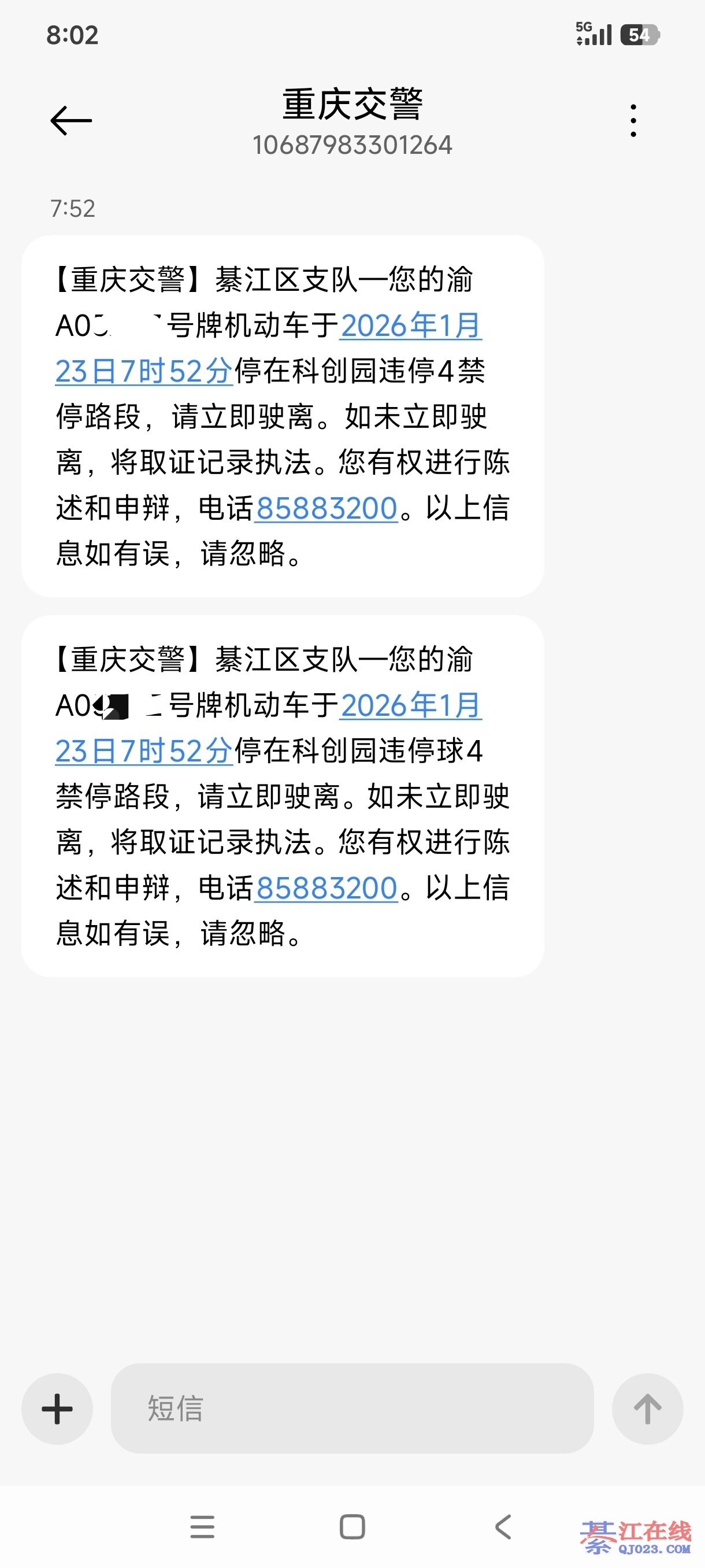
Task: Send the message with the up arrow
Action: pos(647,1408)
